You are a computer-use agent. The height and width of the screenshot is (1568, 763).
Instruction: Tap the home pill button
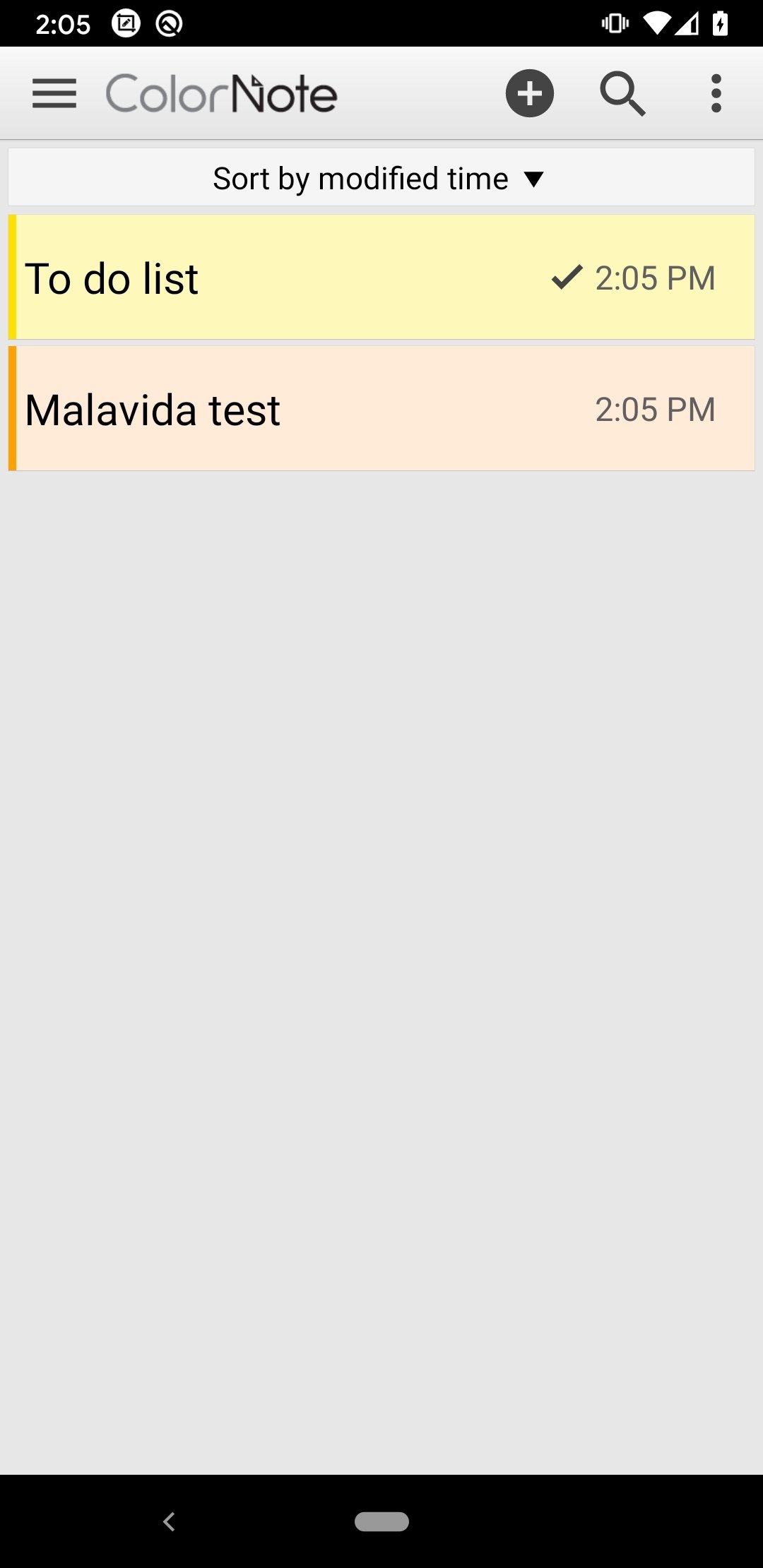pos(381,1521)
